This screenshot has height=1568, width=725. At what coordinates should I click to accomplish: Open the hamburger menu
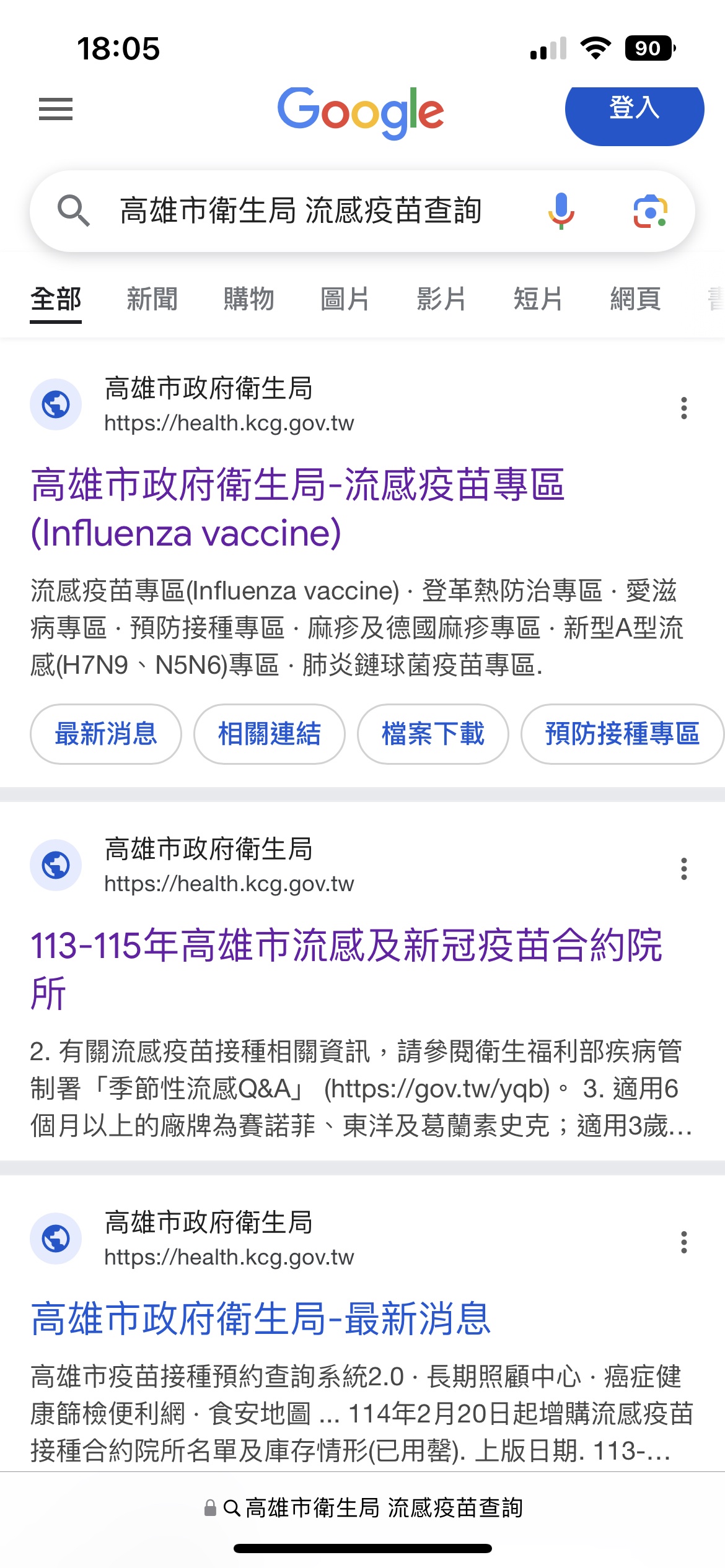[x=56, y=109]
